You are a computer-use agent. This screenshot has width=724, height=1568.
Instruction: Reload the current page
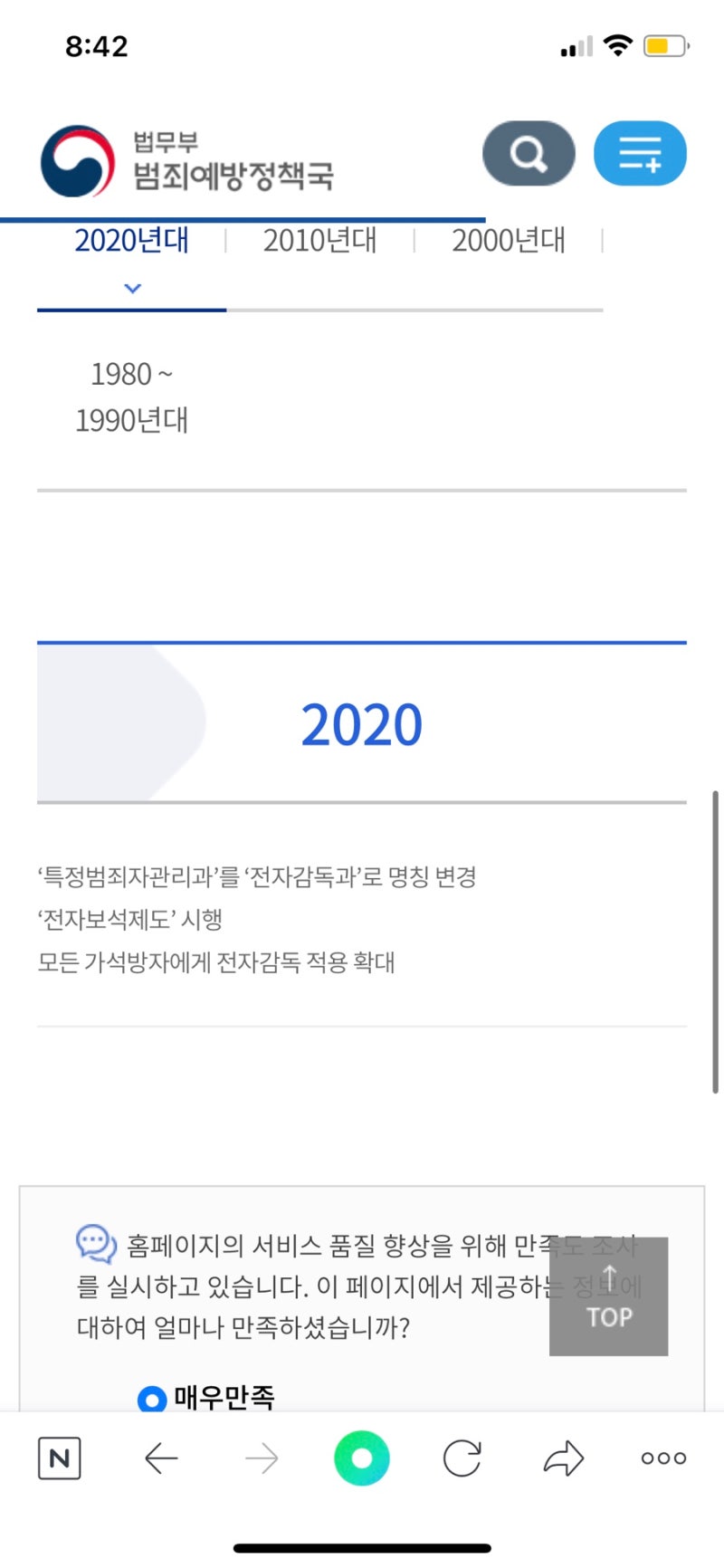(x=462, y=1458)
